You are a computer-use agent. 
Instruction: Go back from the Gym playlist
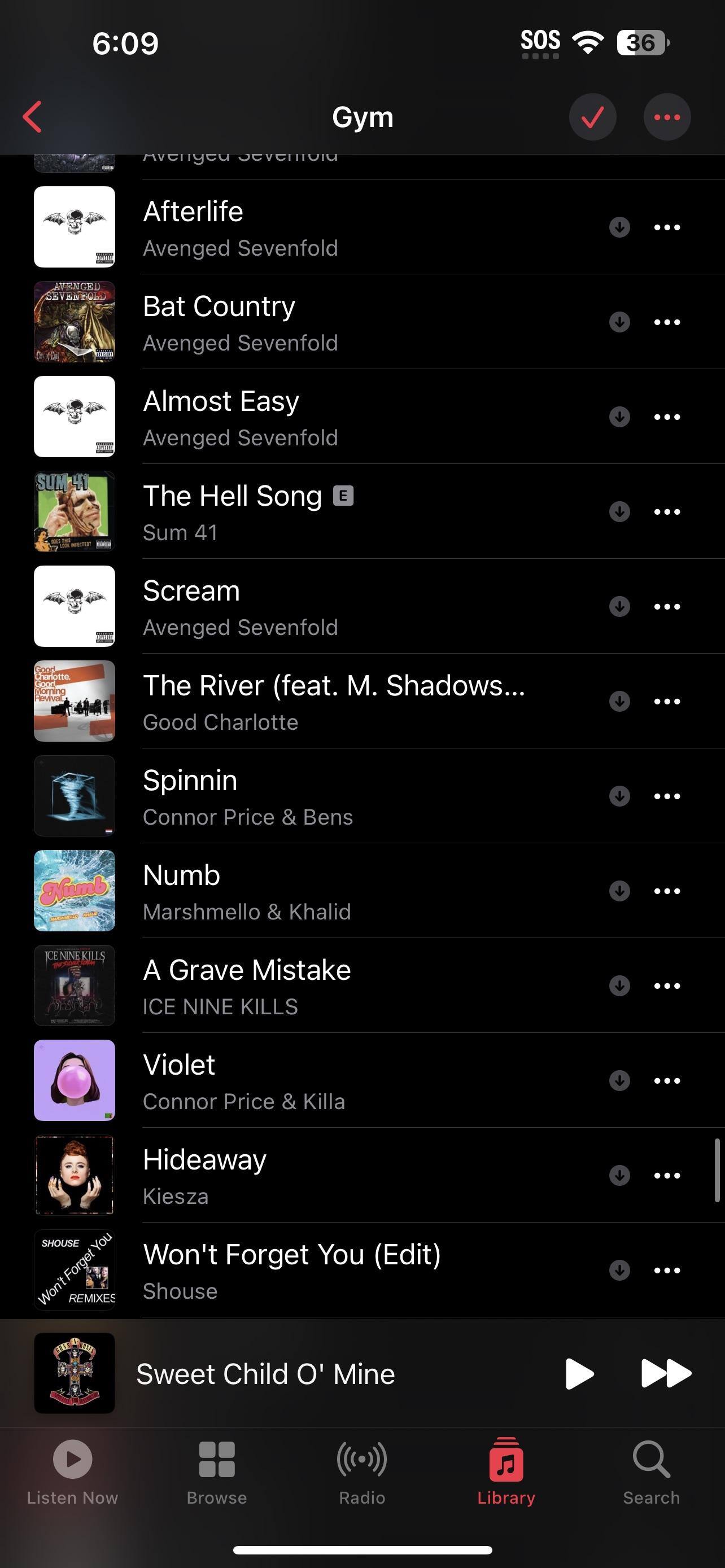pyautogui.click(x=32, y=117)
